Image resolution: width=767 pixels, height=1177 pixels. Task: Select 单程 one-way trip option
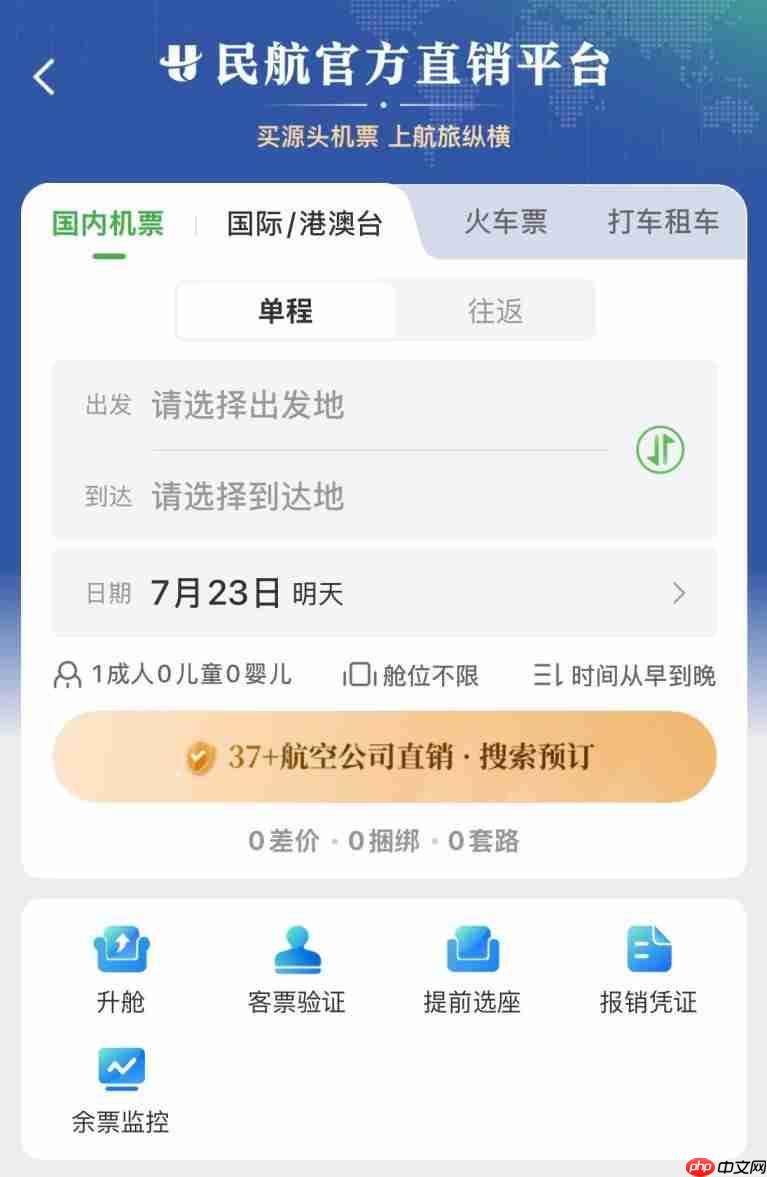287,311
